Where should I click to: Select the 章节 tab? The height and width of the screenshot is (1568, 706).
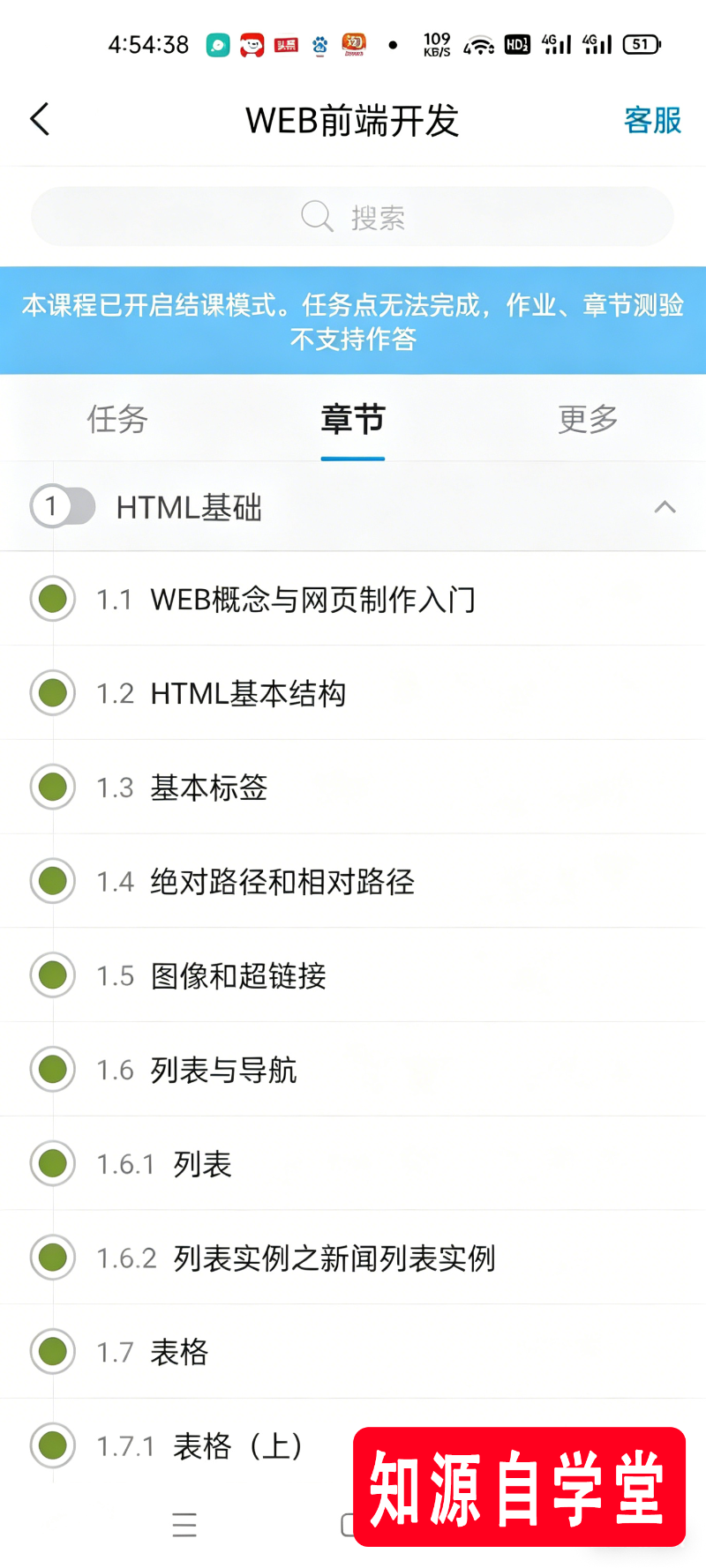[353, 419]
